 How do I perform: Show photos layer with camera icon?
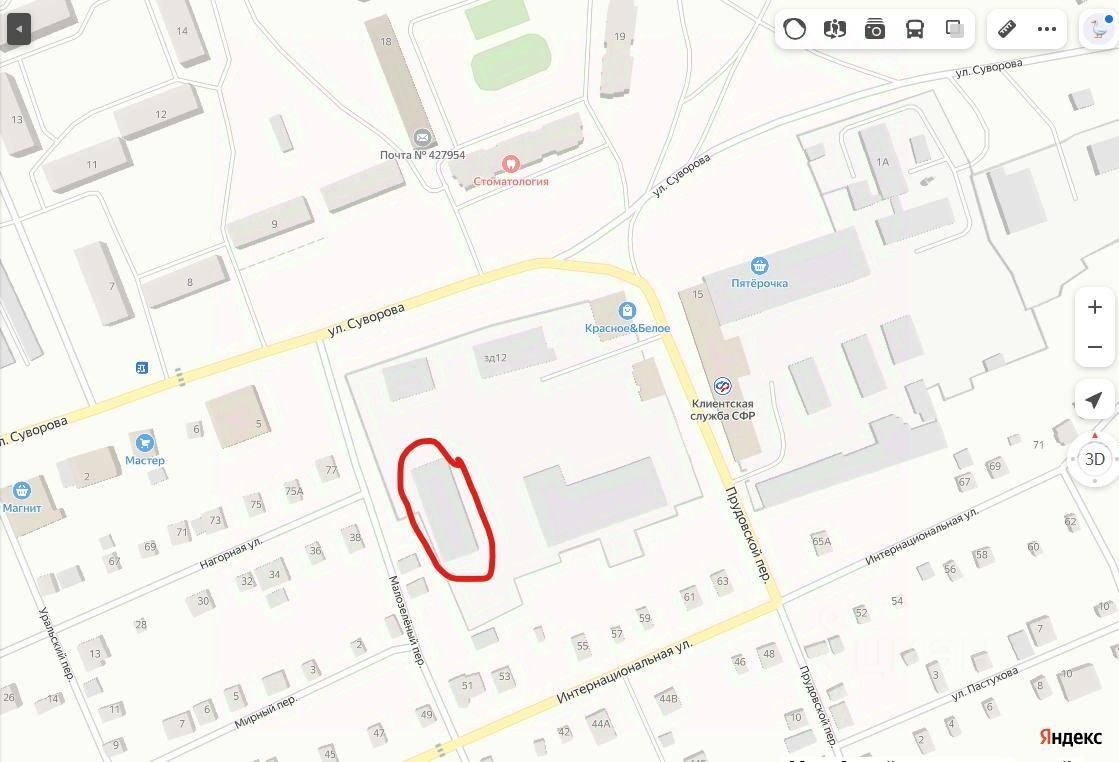(875, 29)
